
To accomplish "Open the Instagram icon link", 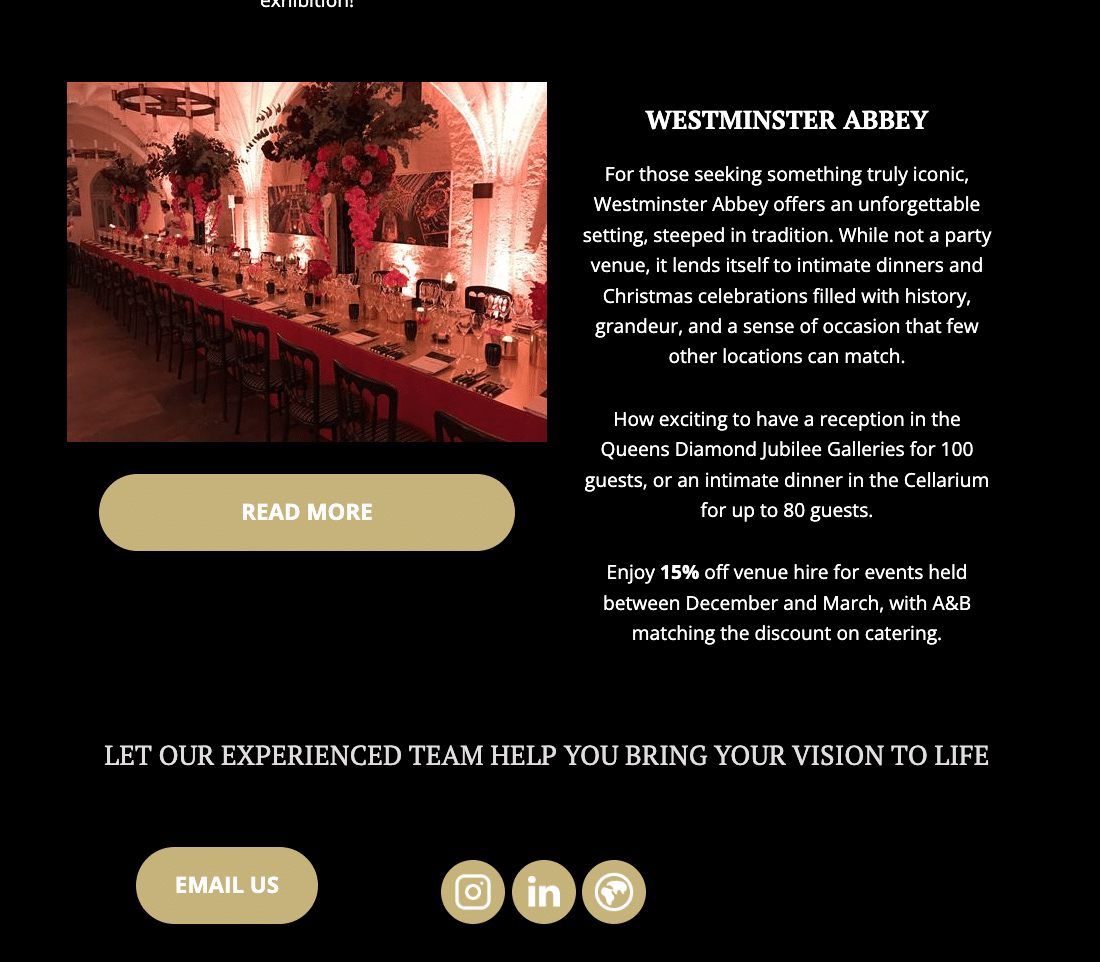I will coord(473,891).
